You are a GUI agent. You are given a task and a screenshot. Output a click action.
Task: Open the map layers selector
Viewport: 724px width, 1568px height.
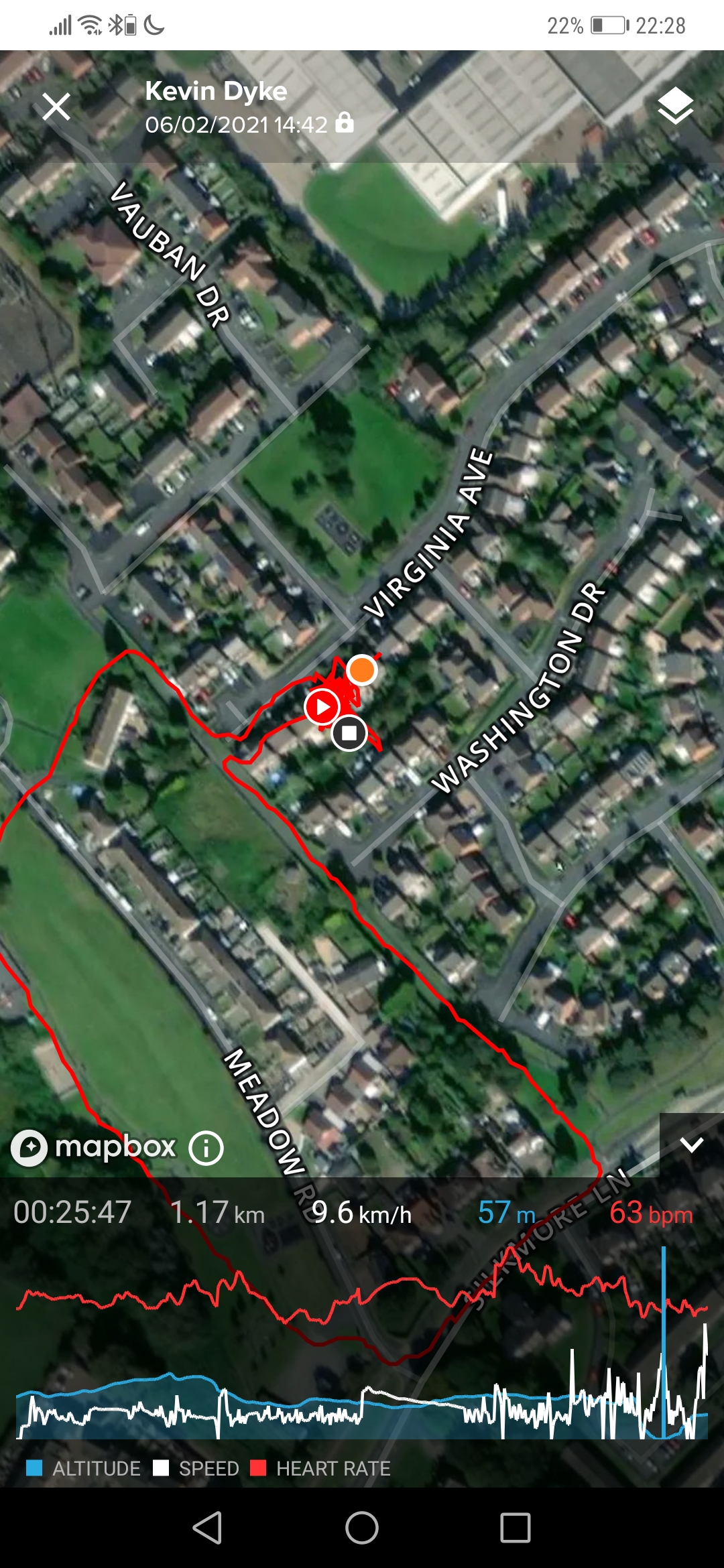675,106
